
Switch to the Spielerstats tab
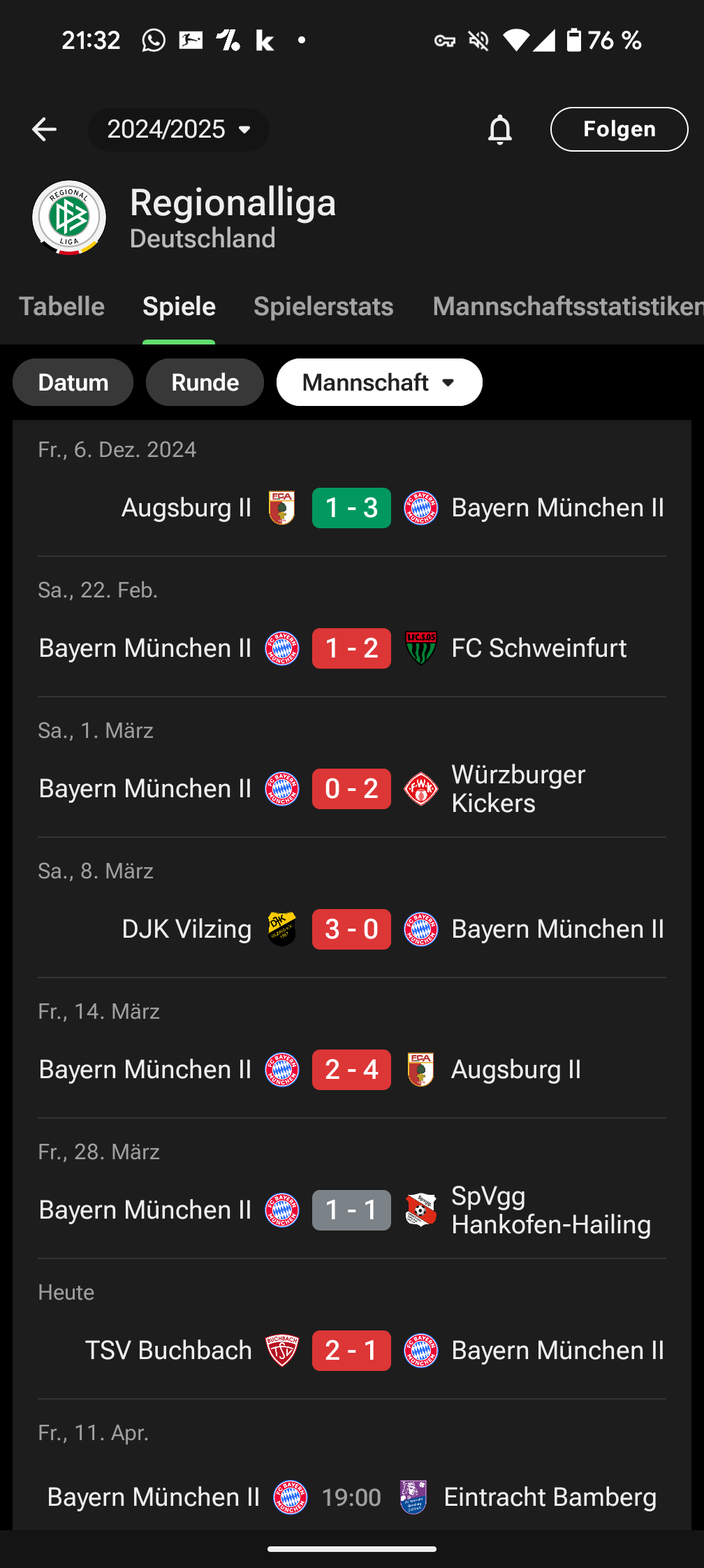[323, 307]
